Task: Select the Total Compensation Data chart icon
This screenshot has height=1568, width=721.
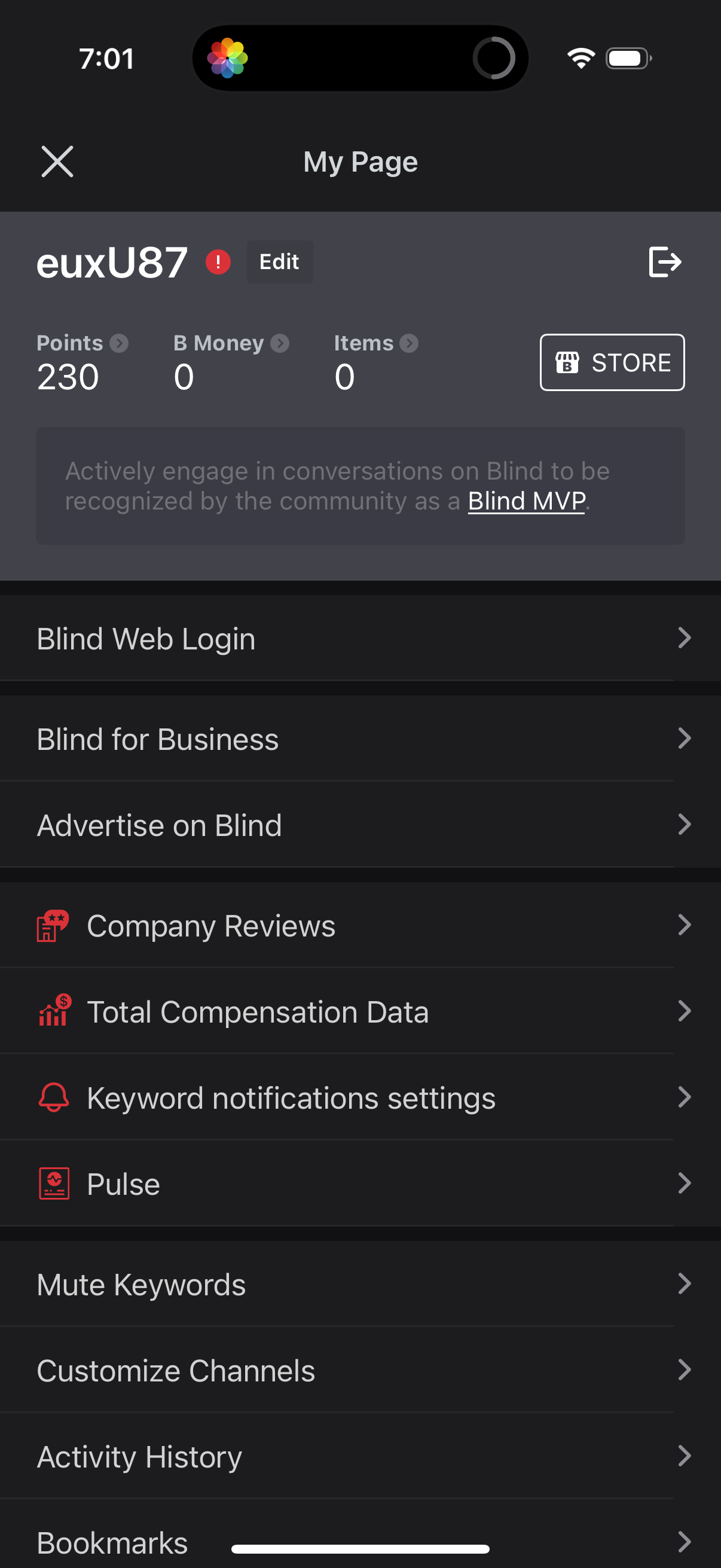Action: 54,1011
